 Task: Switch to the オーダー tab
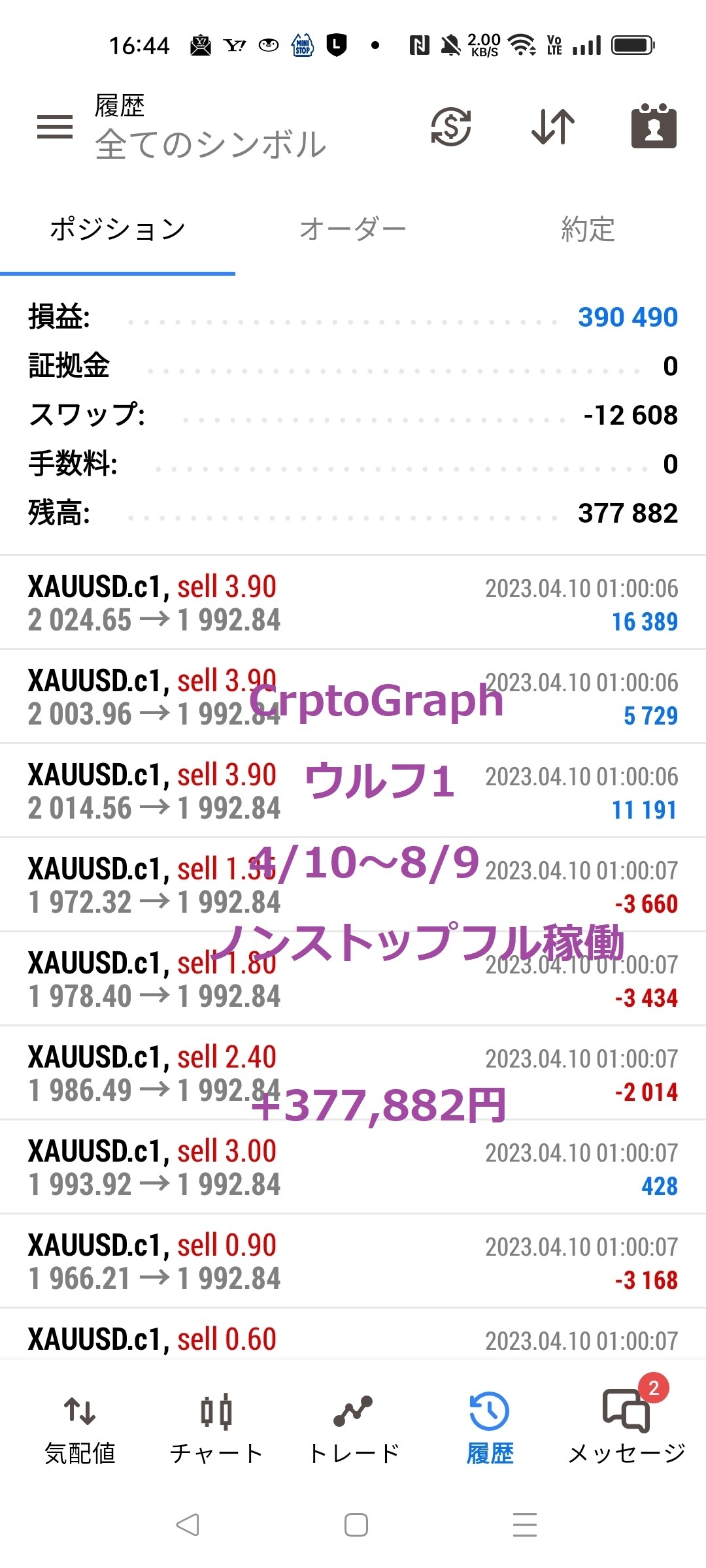pos(353,230)
